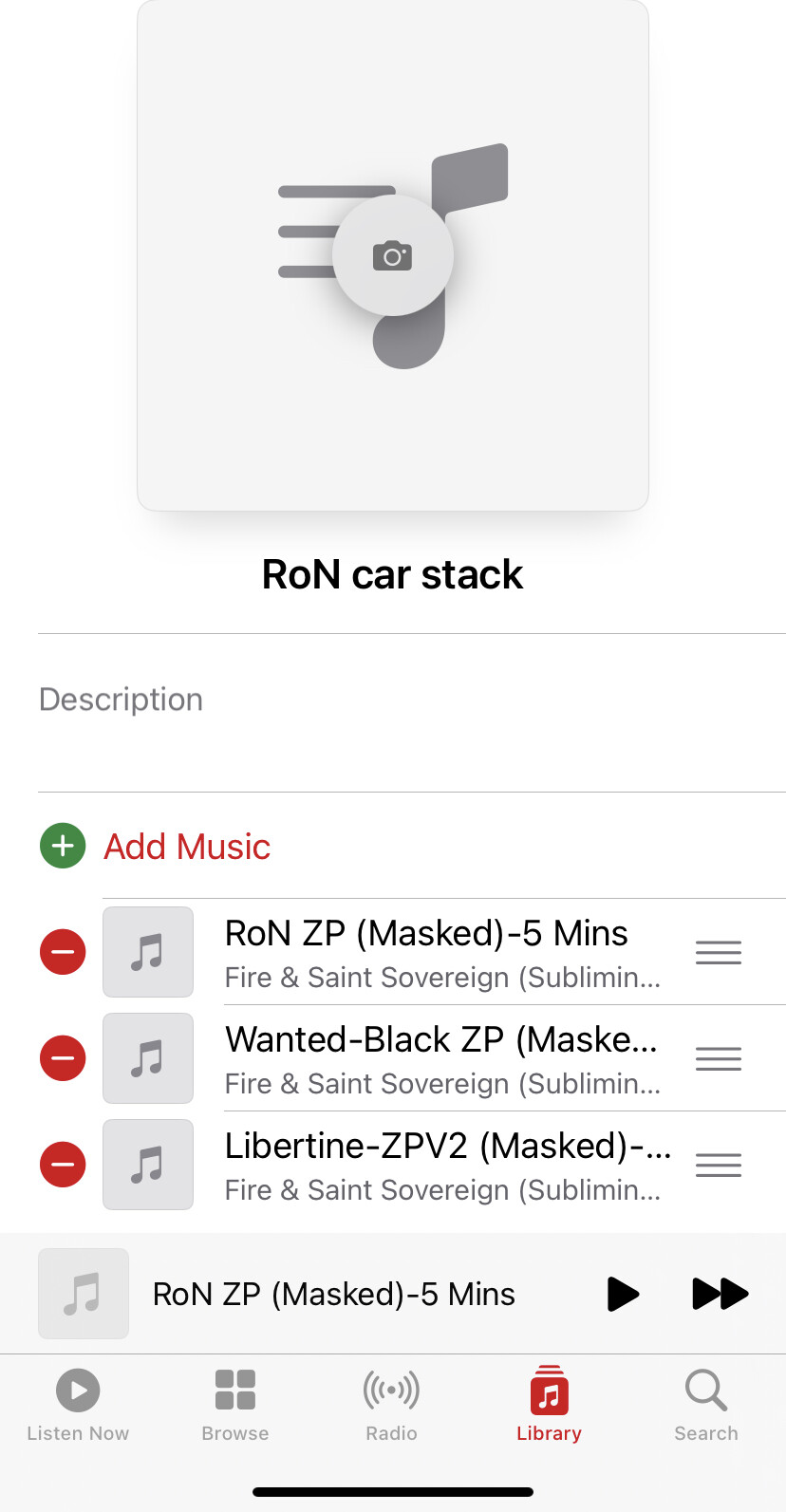Open the Radio tab
The image size is (786, 1512).
(392, 1406)
